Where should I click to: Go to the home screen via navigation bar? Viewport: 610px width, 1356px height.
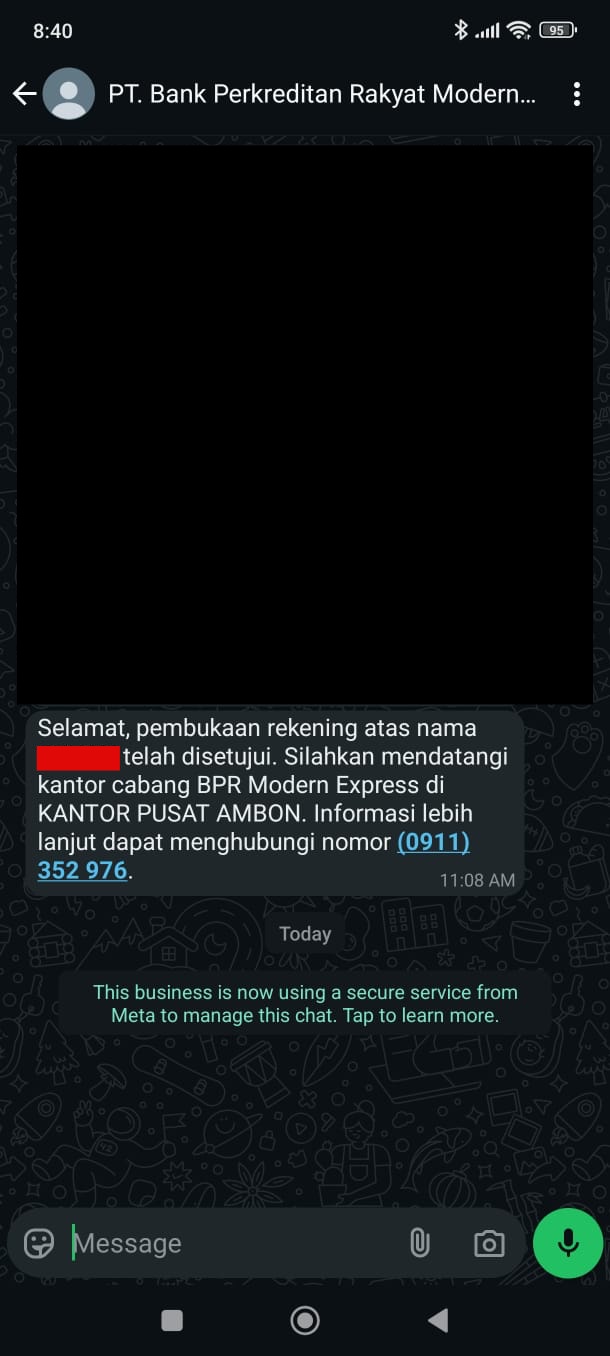click(x=305, y=1321)
